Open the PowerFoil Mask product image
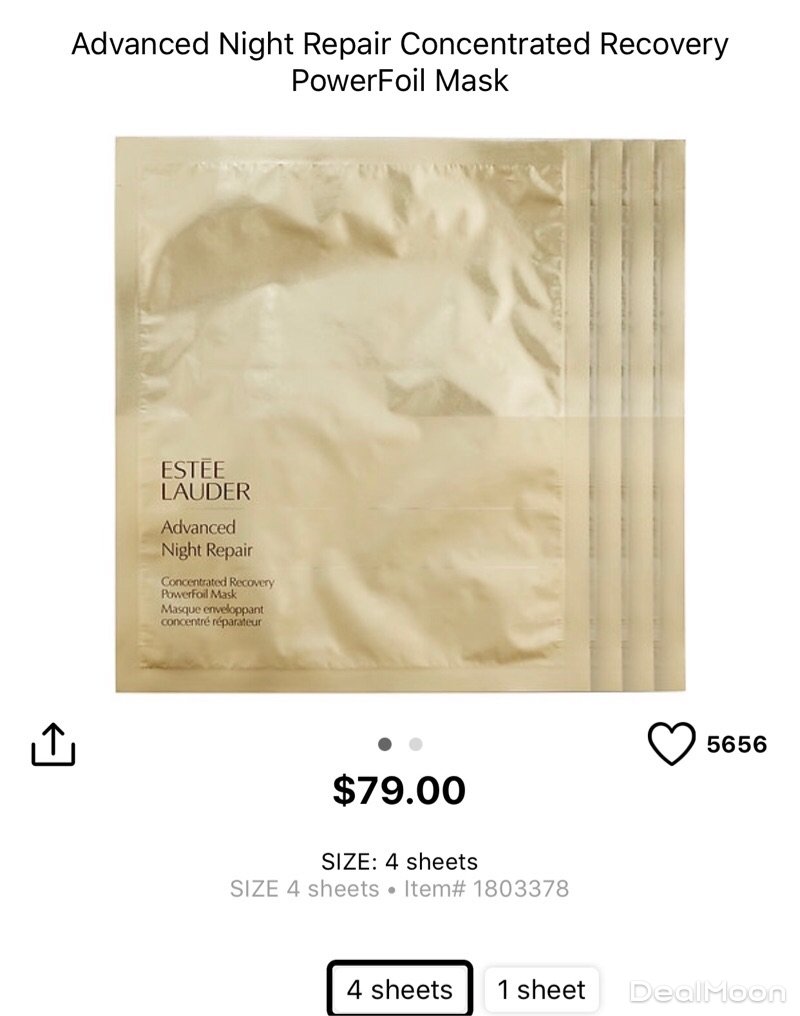This screenshot has height=1016, width=800. [x=400, y=415]
